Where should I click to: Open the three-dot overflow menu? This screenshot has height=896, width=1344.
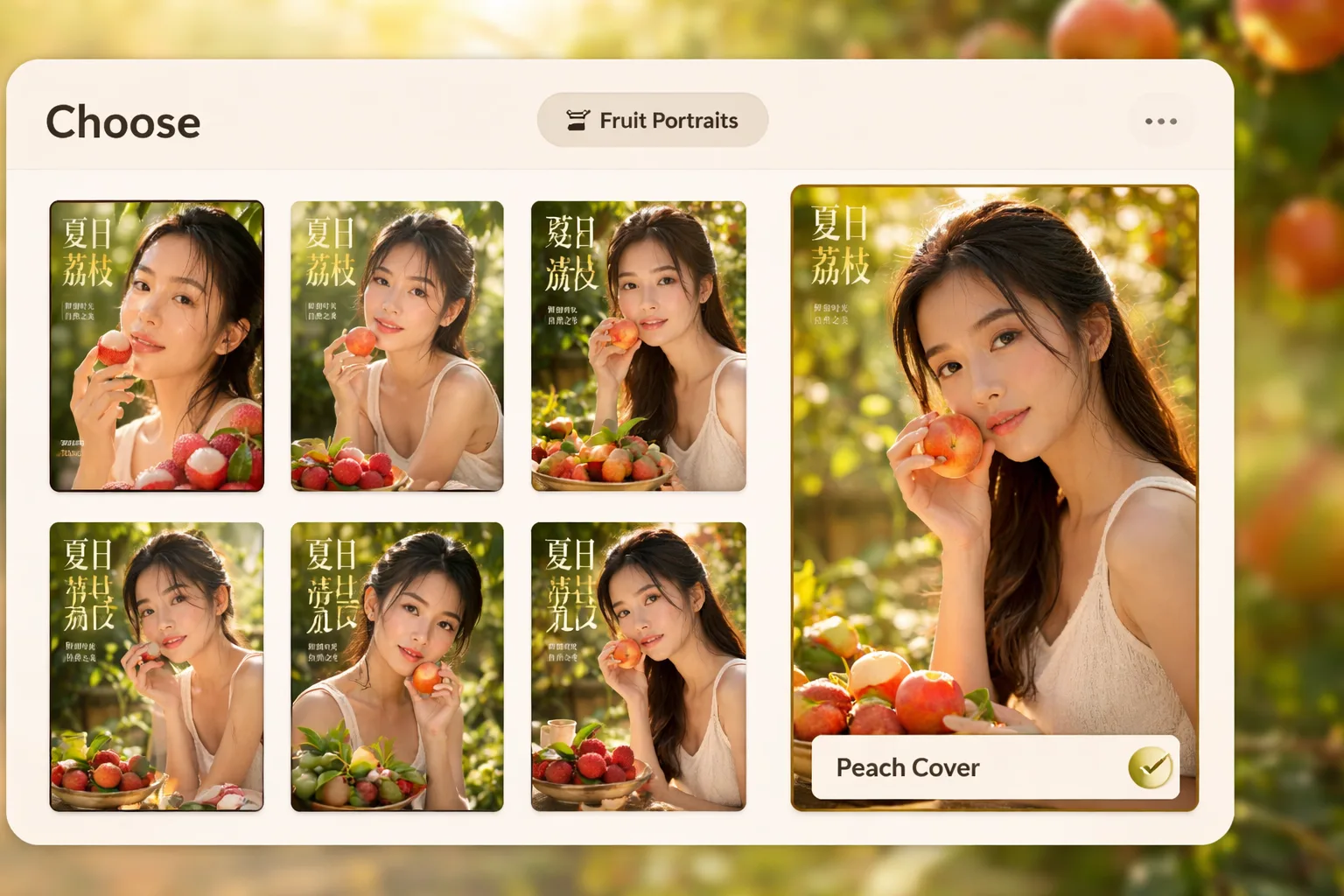(x=1160, y=122)
